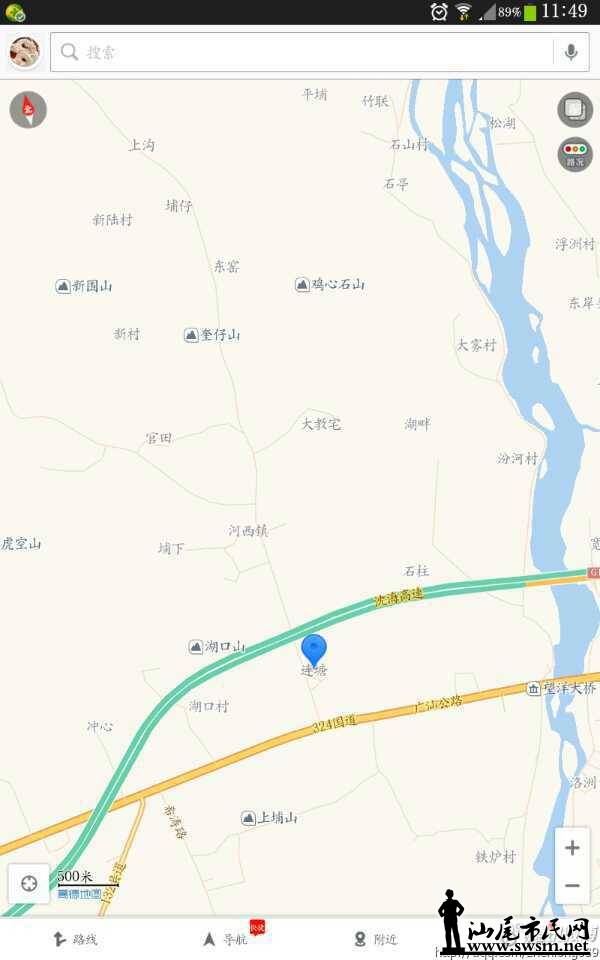Tap the compass to reset orientation
600x960 pixels.
(x=28, y=110)
